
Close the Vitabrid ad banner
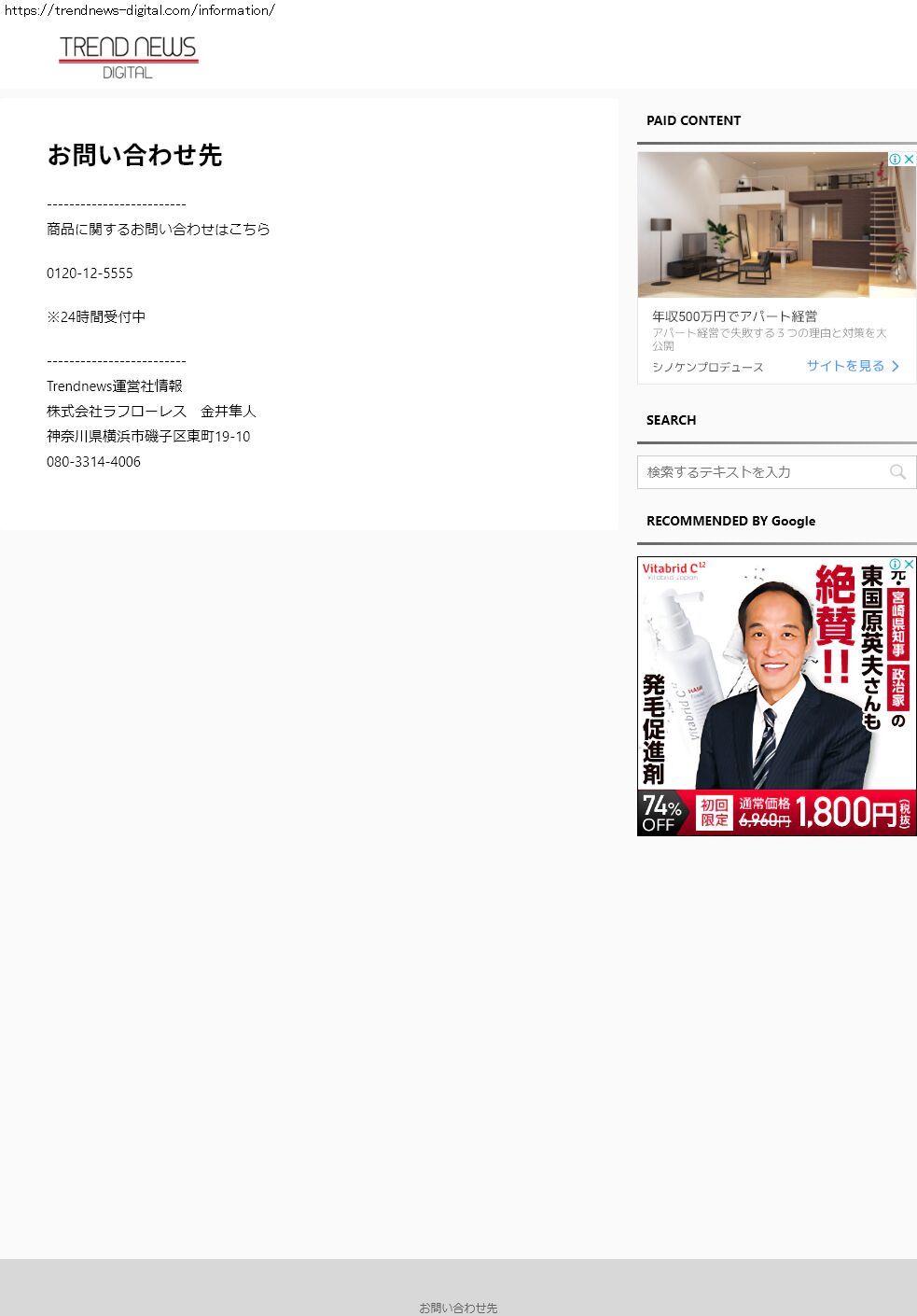[x=909, y=565]
